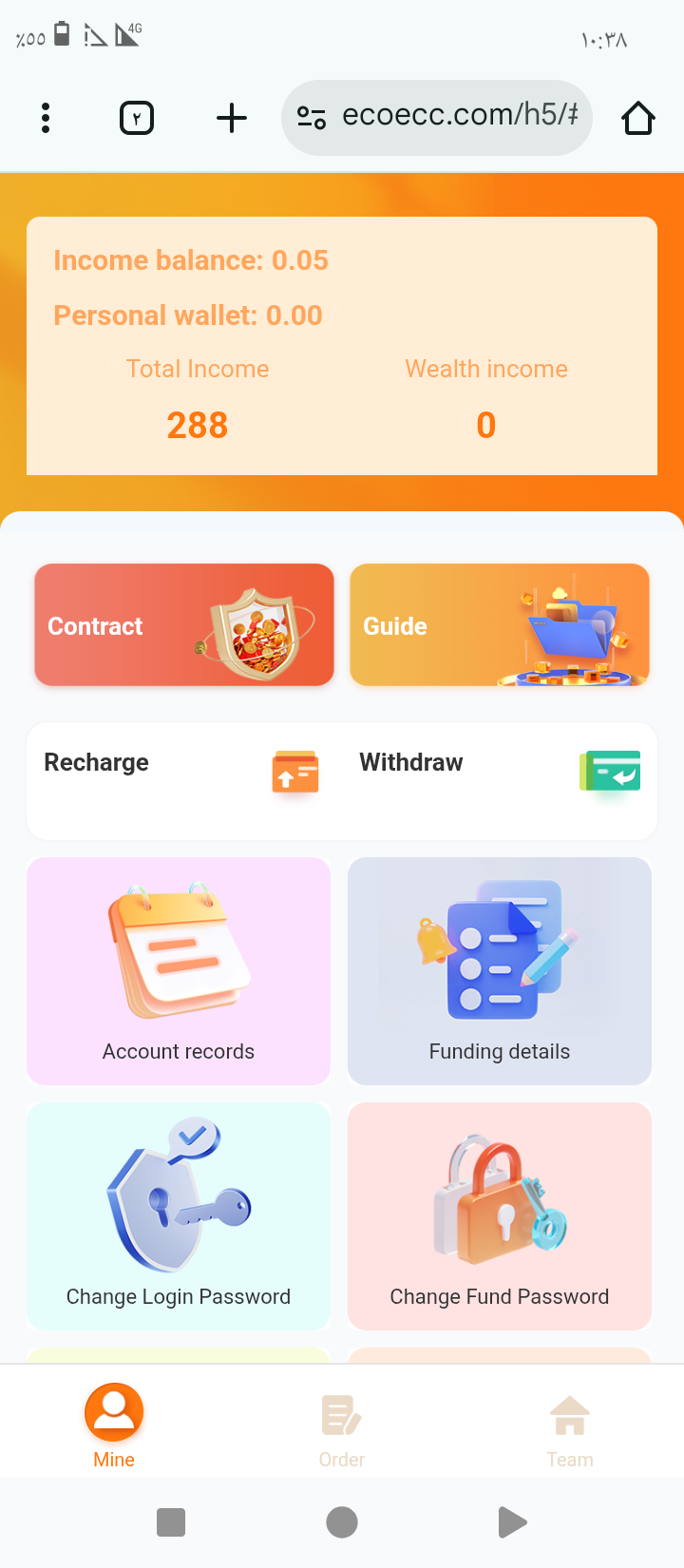Add a new browser tab
The image size is (684, 1568).
232,118
